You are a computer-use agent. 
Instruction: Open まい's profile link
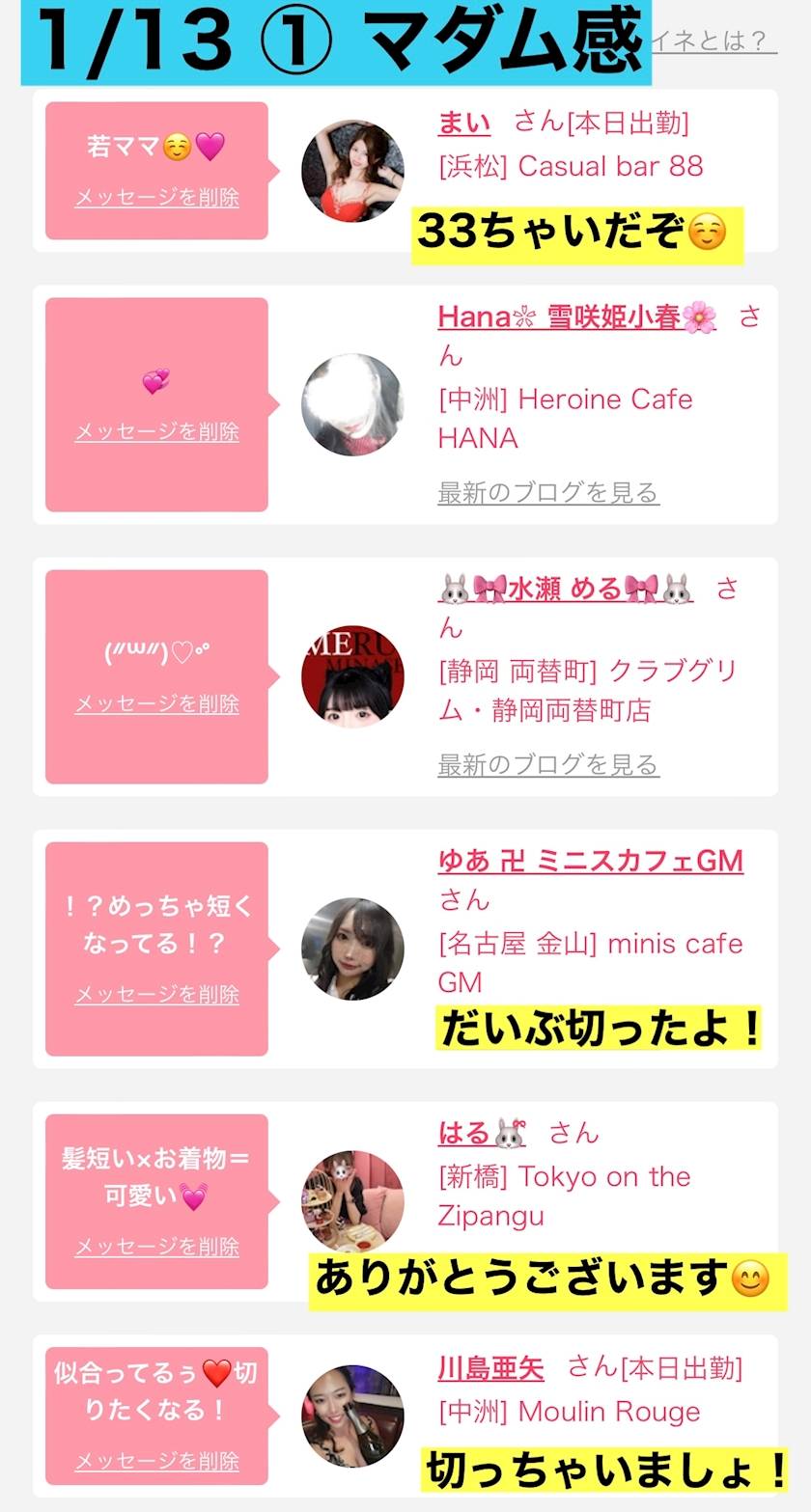[464, 123]
